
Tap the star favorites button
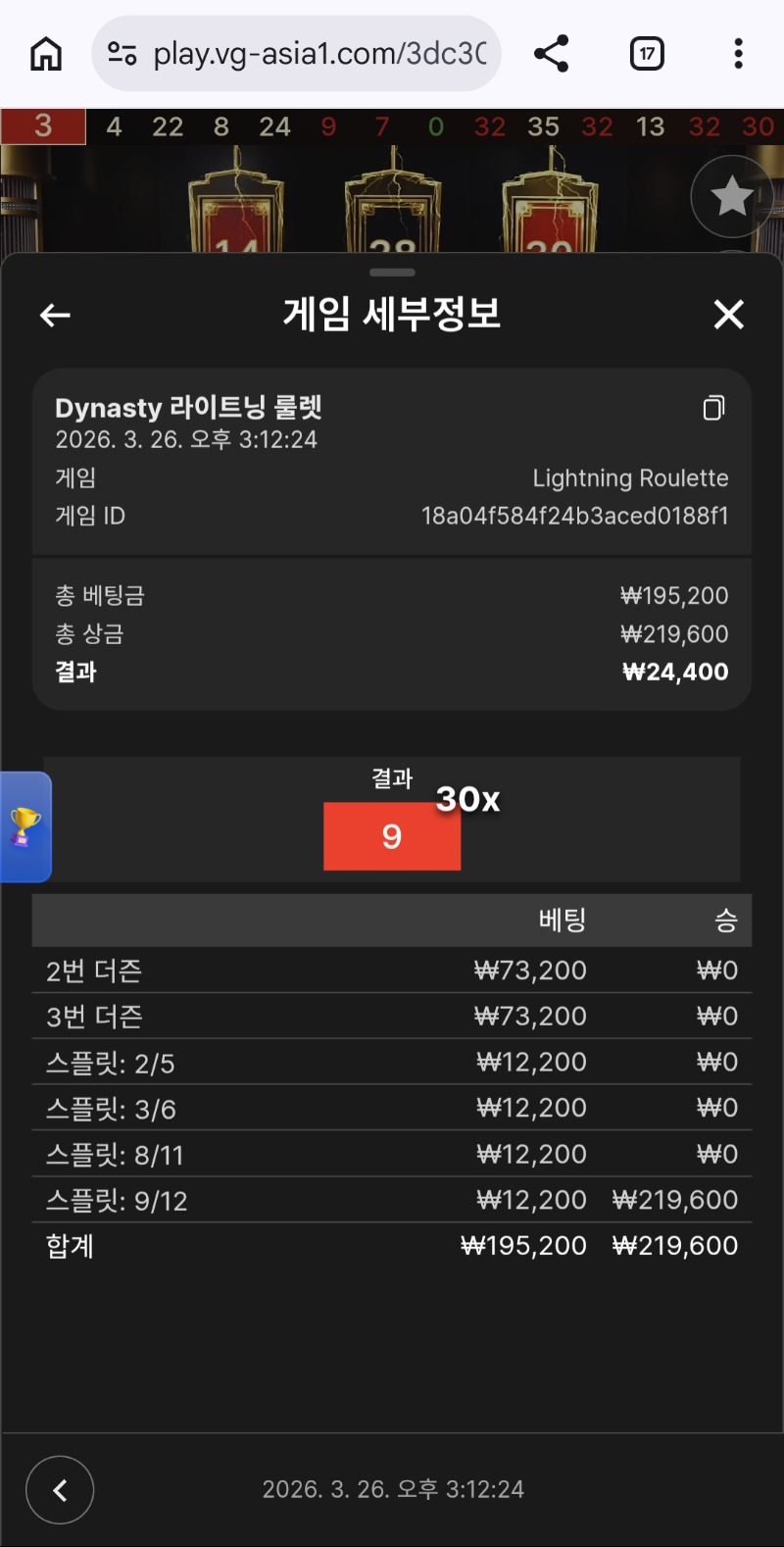731,197
